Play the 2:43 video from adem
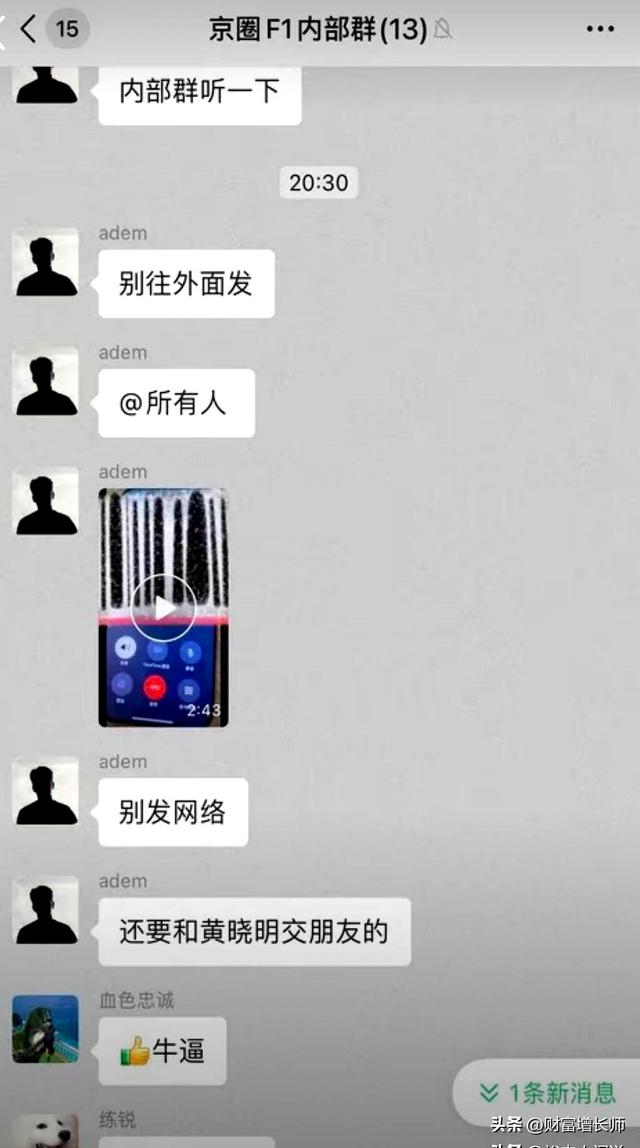Image resolution: width=640 pixels, height=1148 pixels. (164, 607)
